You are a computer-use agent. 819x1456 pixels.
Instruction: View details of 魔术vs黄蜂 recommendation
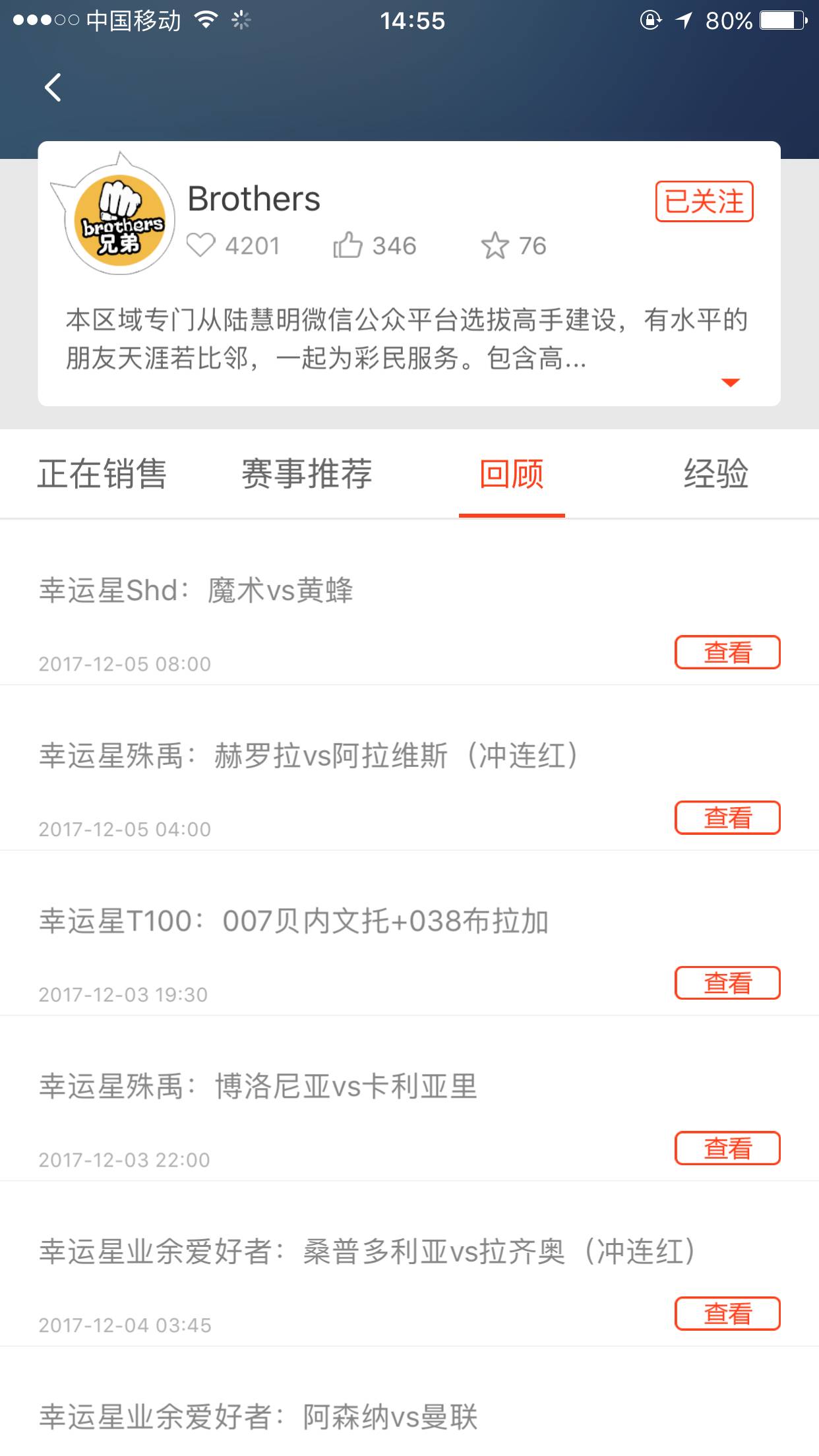(727, 653)
